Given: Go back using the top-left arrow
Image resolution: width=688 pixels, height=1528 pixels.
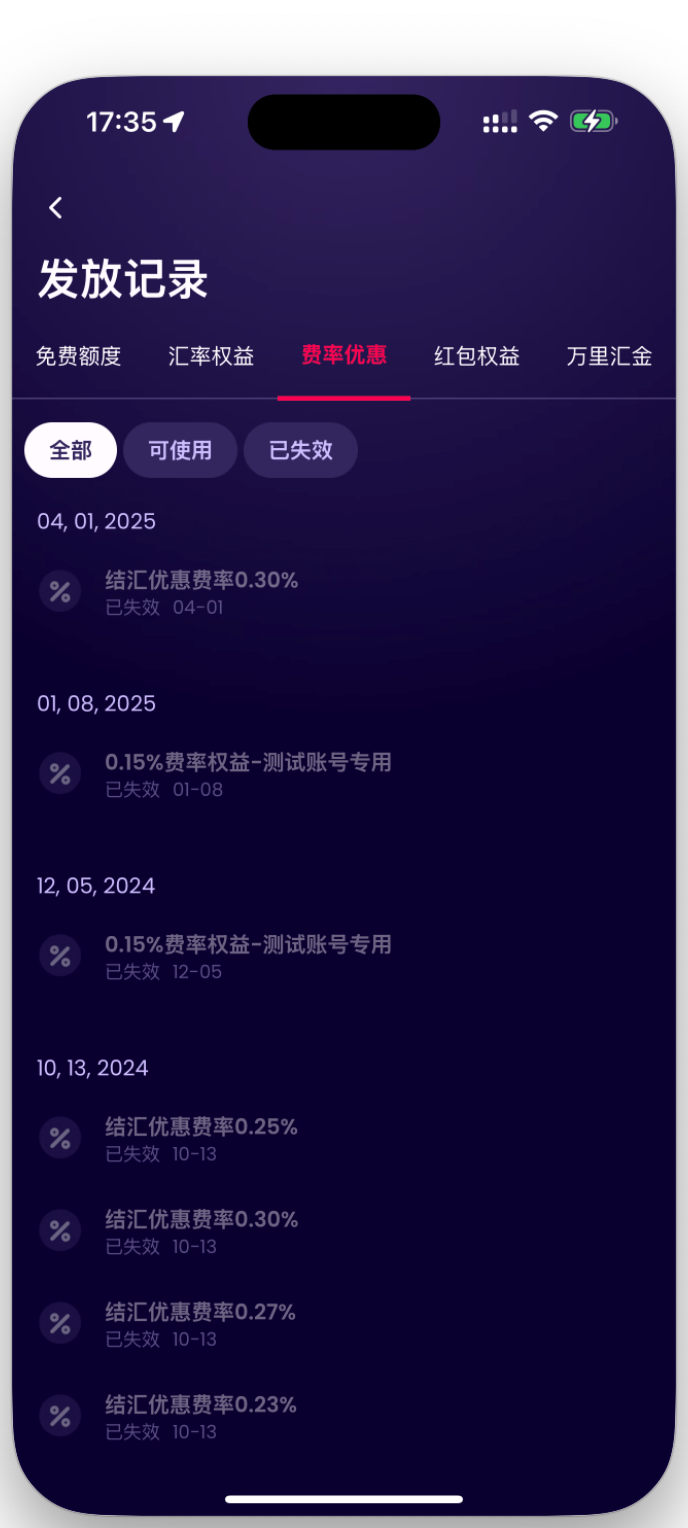Looking at the screenshot, I should click(x=56, y=208).
